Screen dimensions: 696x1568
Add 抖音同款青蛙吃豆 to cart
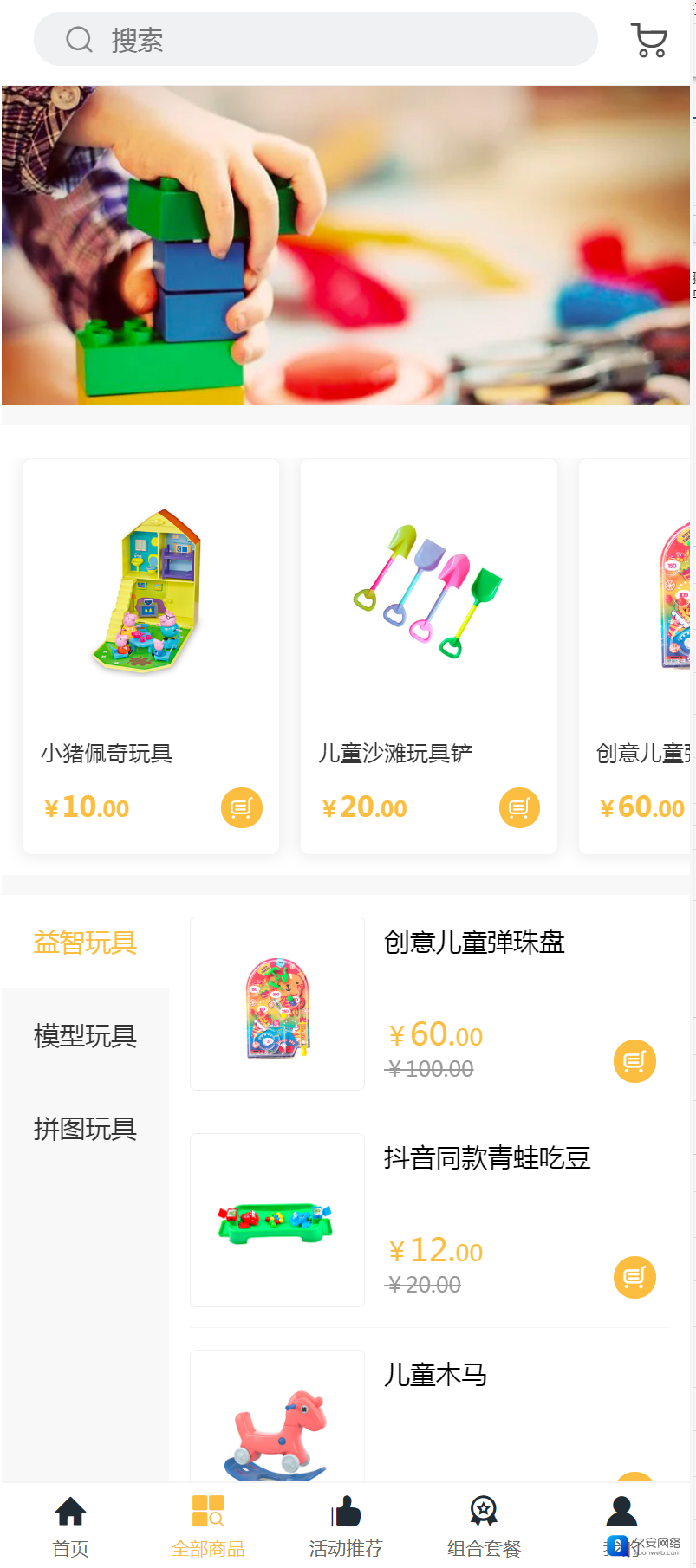coord(634,1277)
